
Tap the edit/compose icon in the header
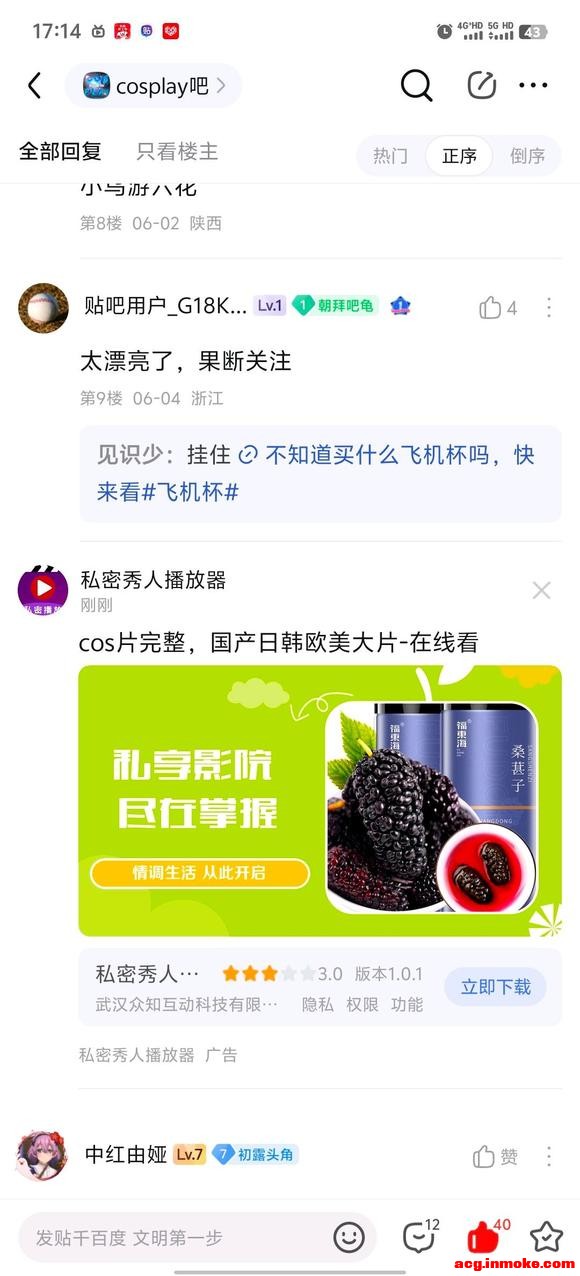482,86
